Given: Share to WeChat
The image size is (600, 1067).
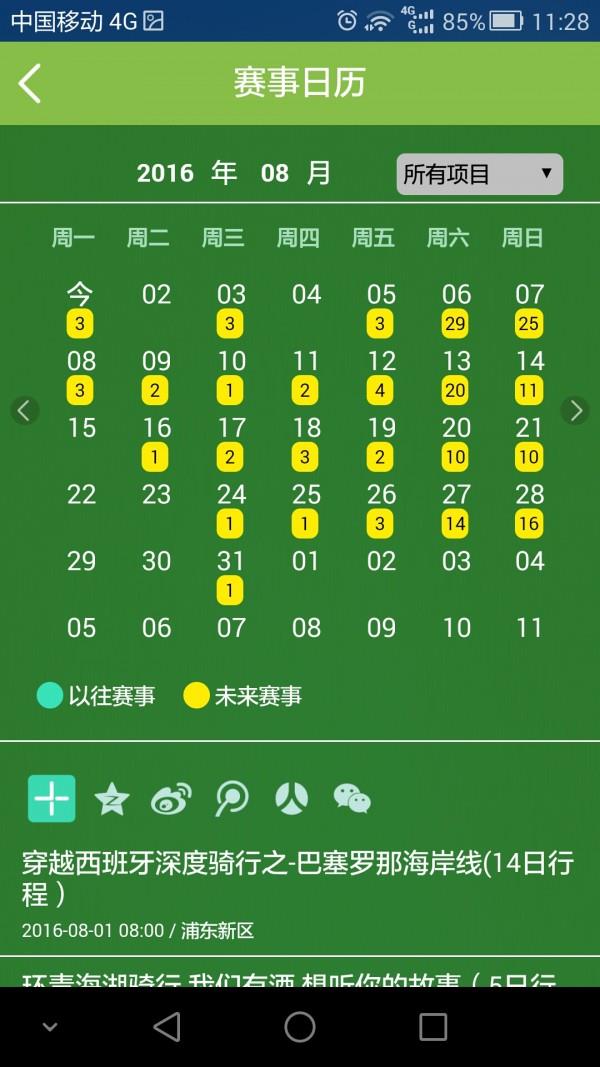Looking at the screenshot, I should [x=352, y=798].
